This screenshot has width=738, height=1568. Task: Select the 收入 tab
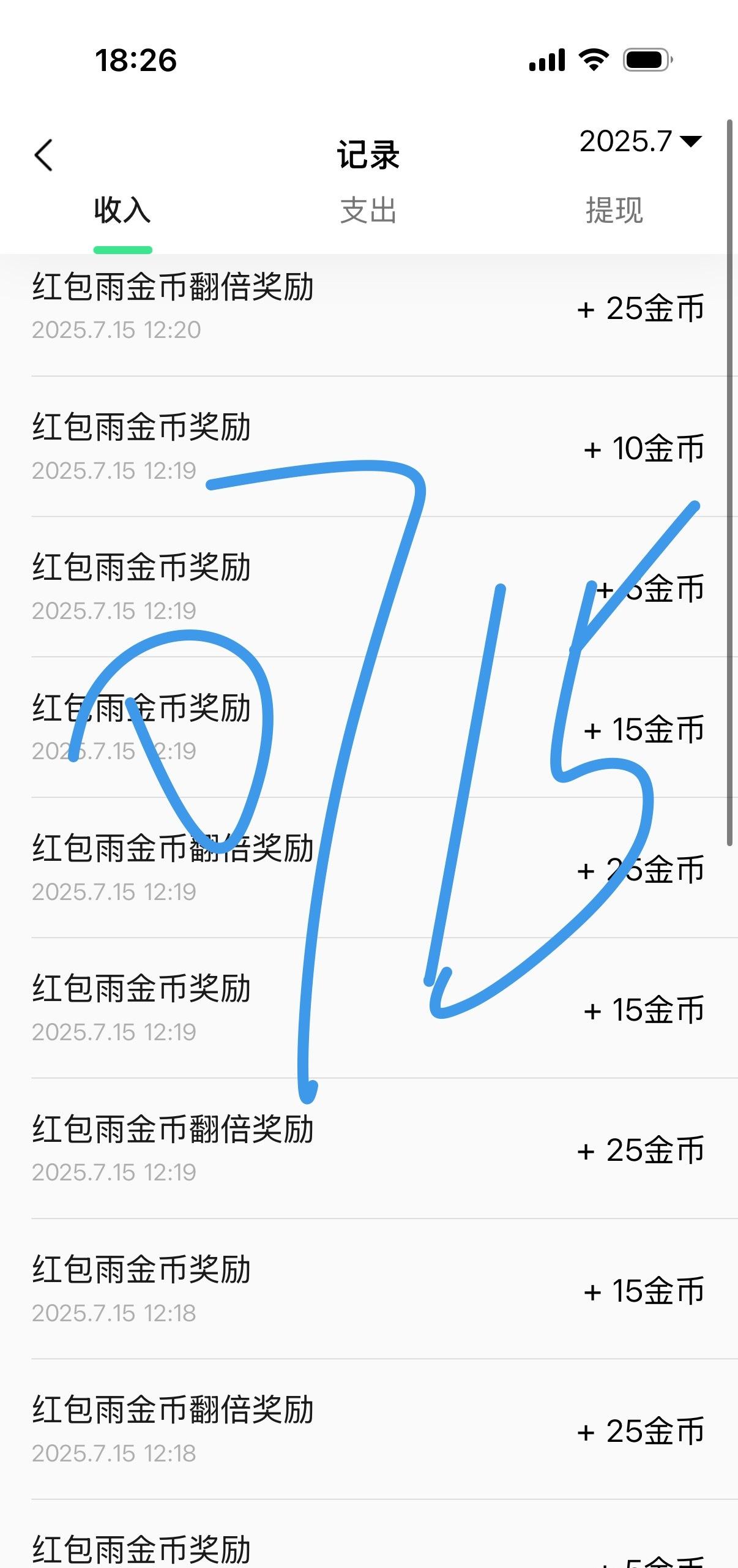(122, 211)
